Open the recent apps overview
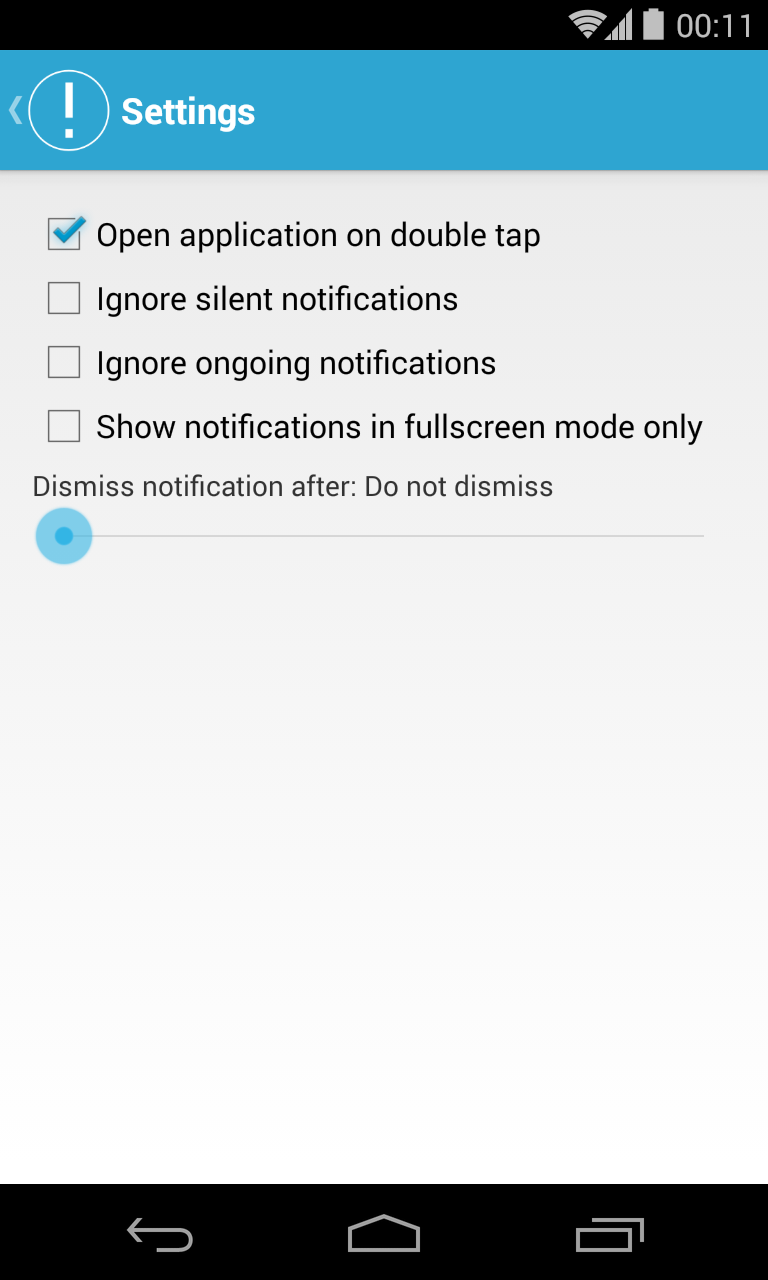 coord(609,1234)
